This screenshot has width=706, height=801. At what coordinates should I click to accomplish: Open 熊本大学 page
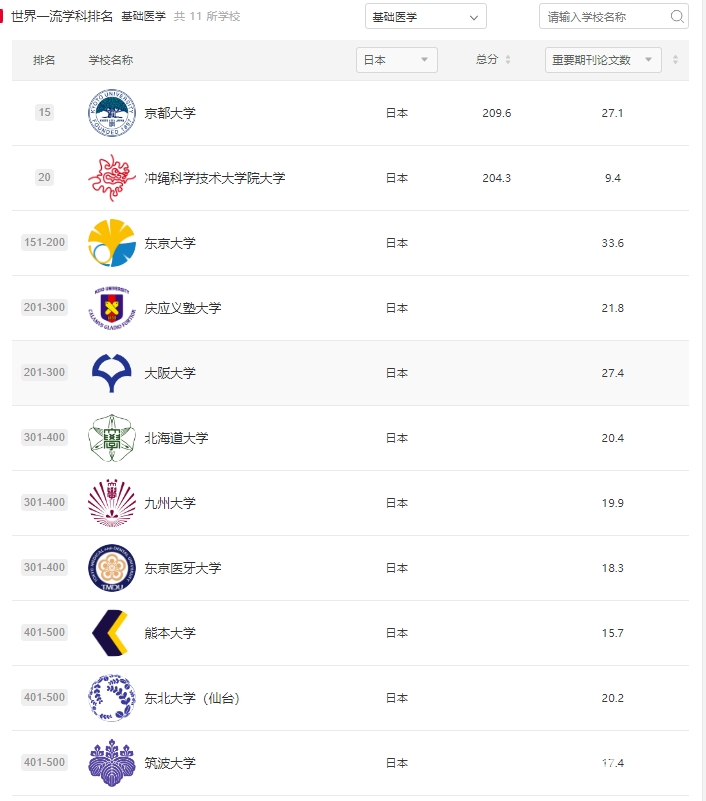(x=170, y=633)
